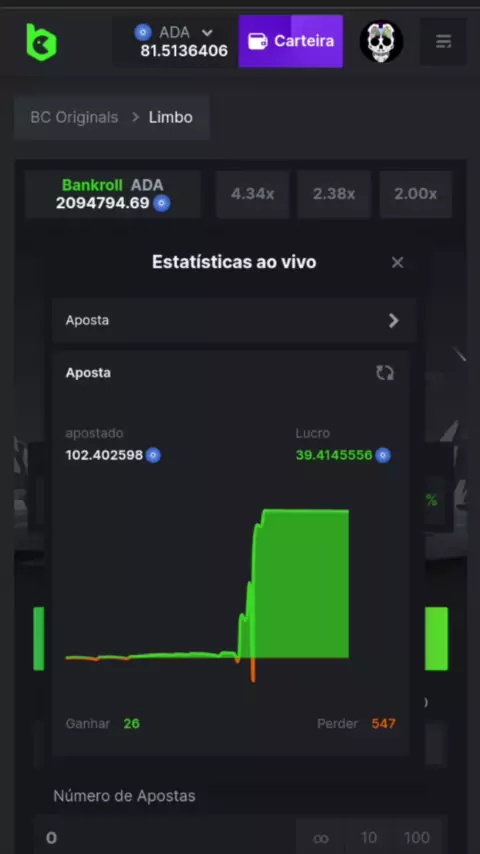Open the 2.00x result chip
Image resolution: width=480 pixels, height=854 pixels.
416,194
